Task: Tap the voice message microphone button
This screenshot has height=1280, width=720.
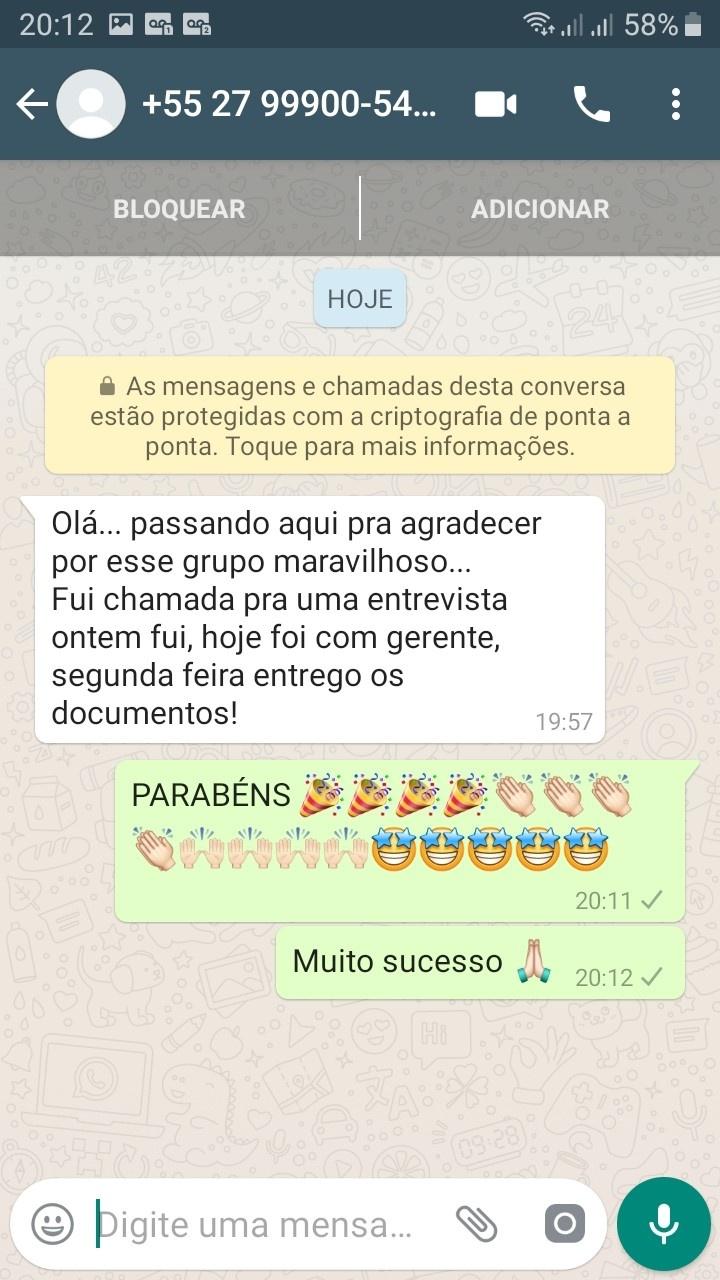Action: pos(663,1223)
